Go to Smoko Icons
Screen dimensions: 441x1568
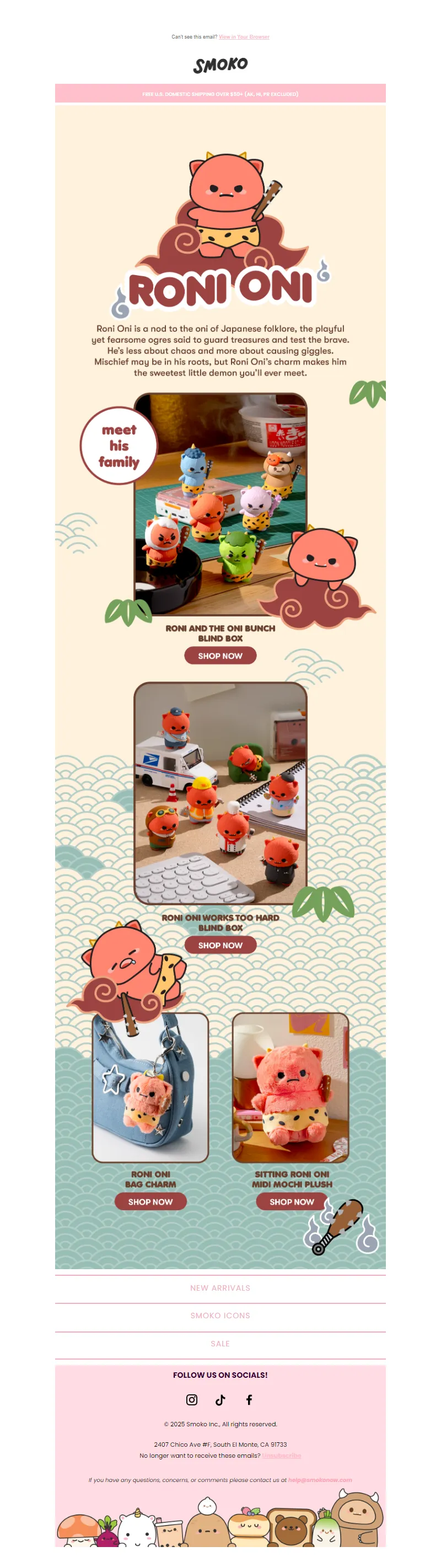click(220, 1315)
